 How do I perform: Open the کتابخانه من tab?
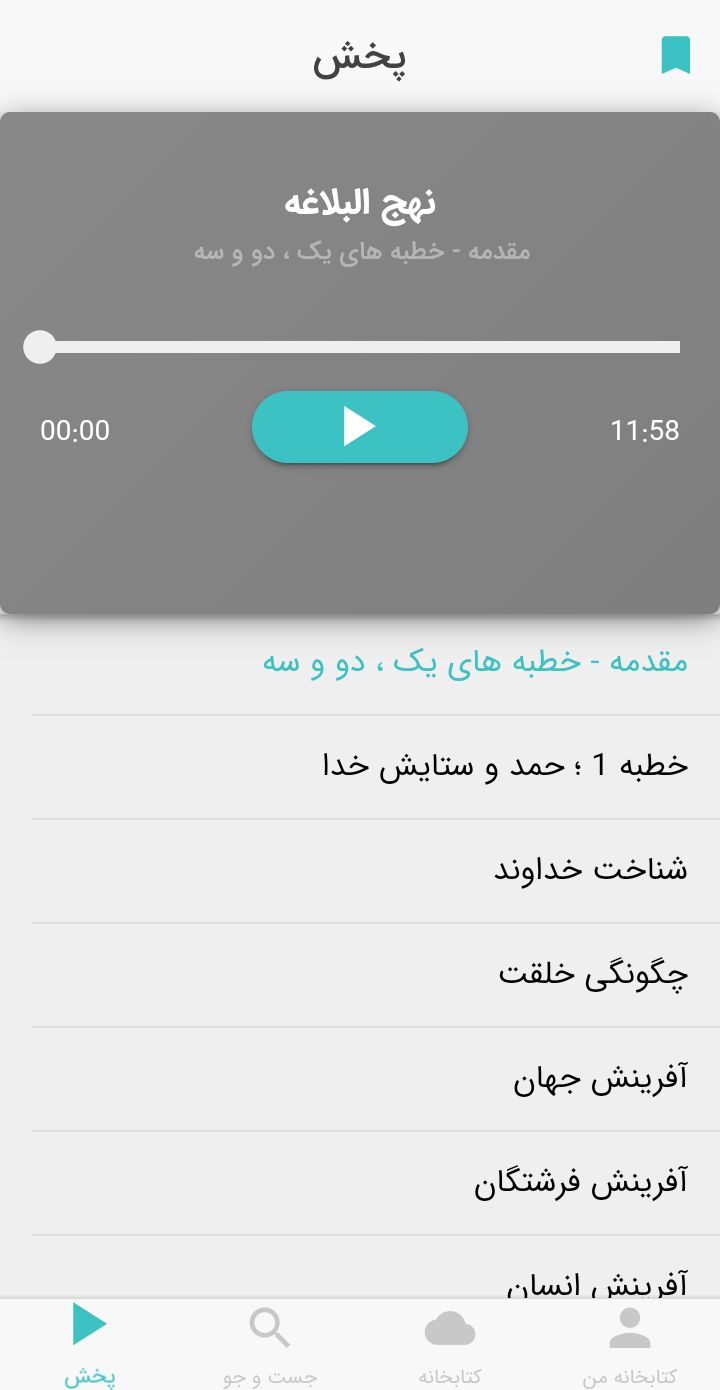(630, 1345)
